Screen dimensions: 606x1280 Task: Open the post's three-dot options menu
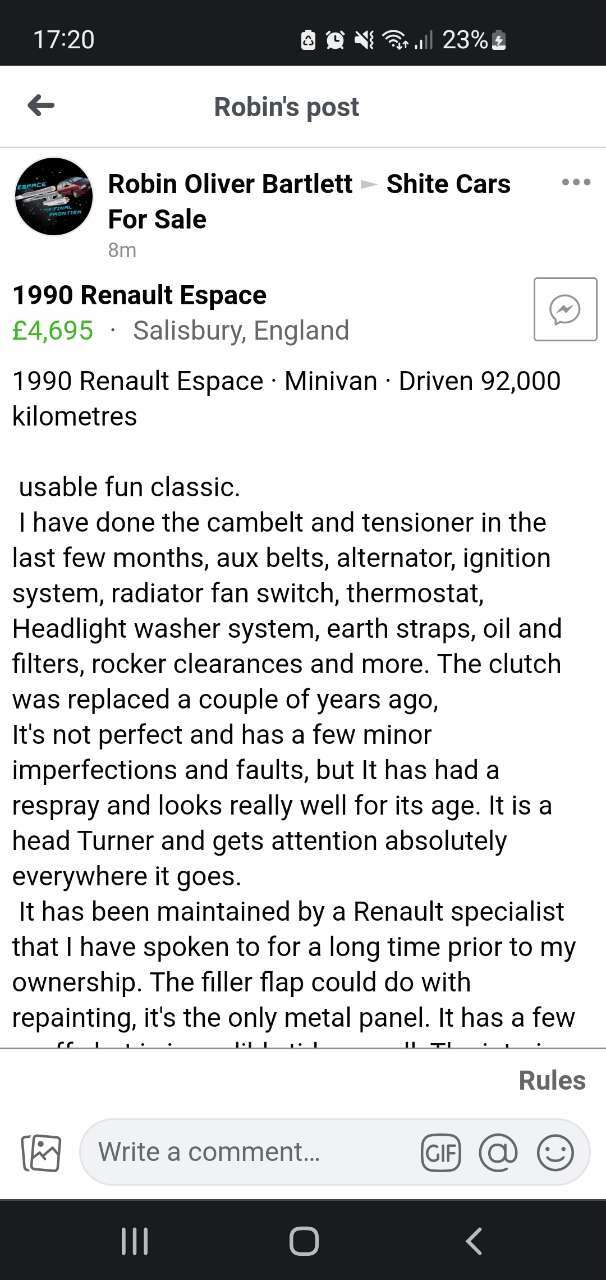(x=576, y=182)
